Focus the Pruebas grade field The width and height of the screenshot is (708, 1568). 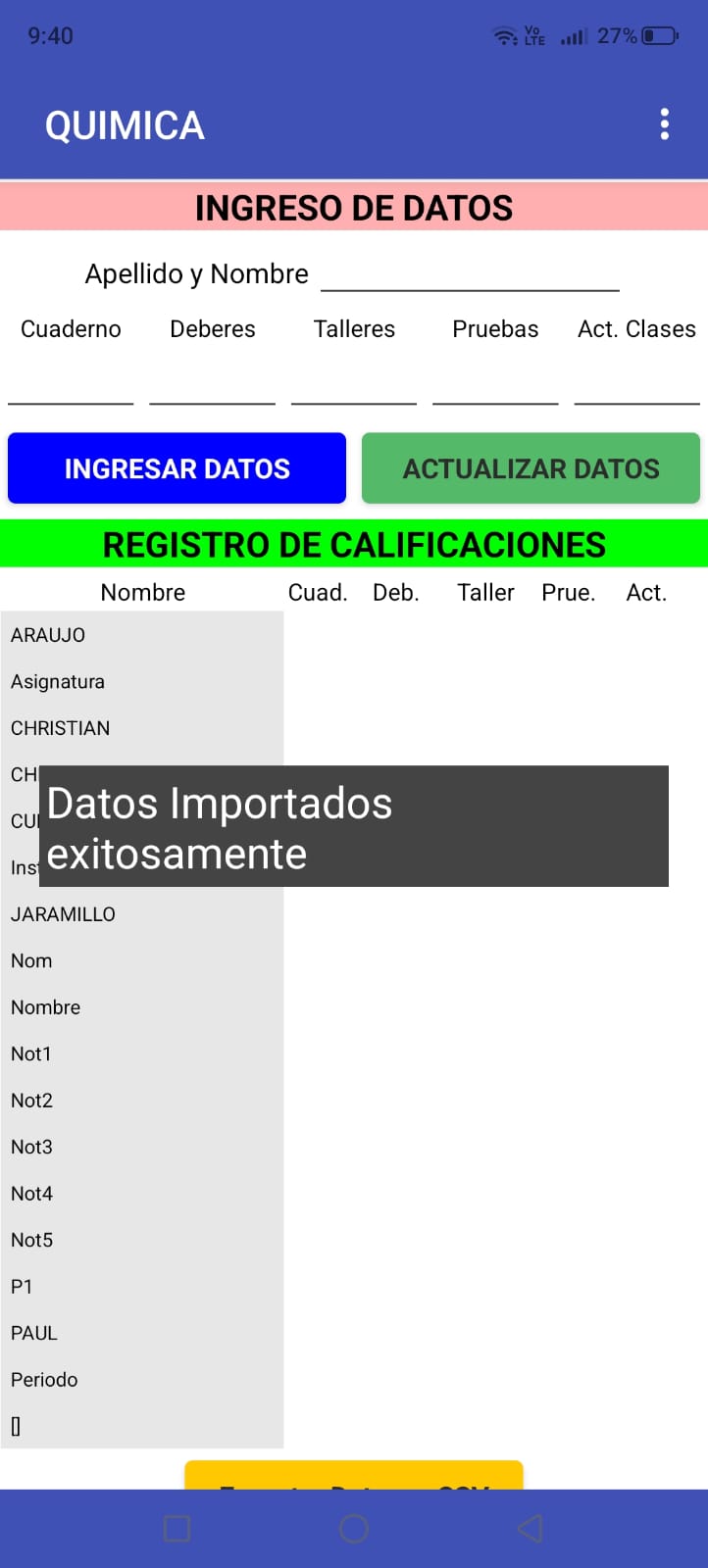(495, 385)
